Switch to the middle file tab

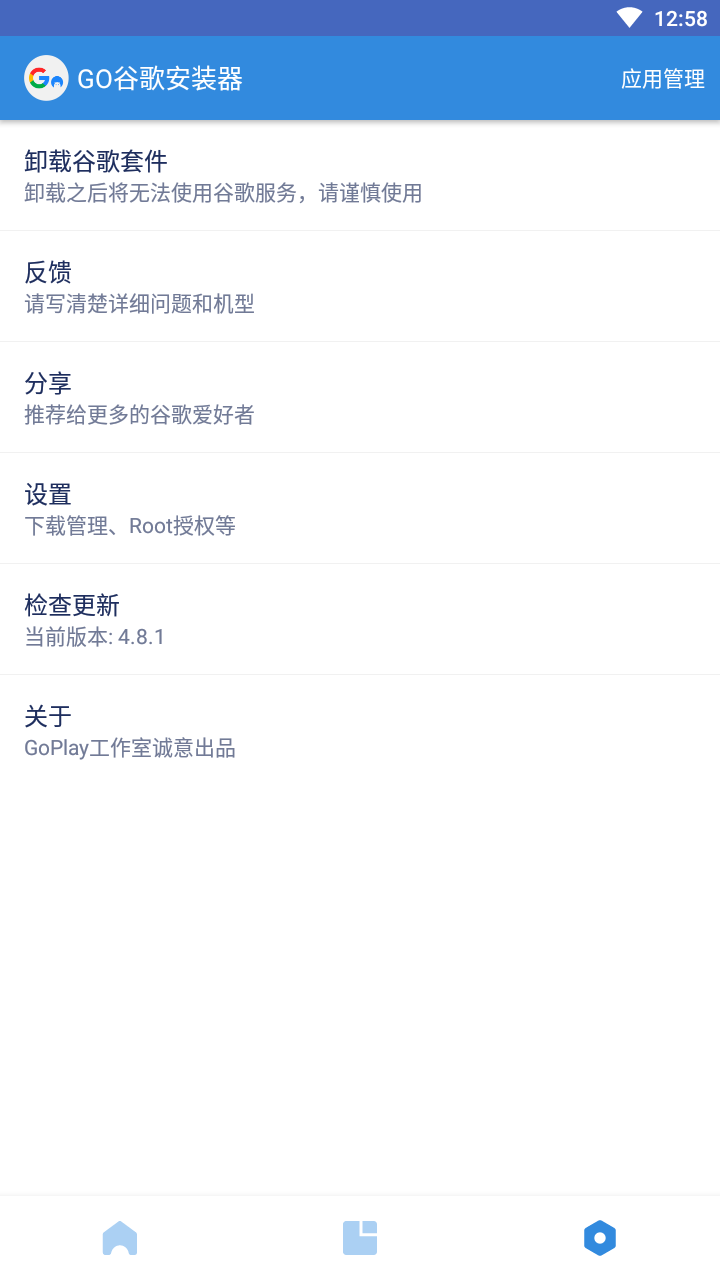[360, 1238]
